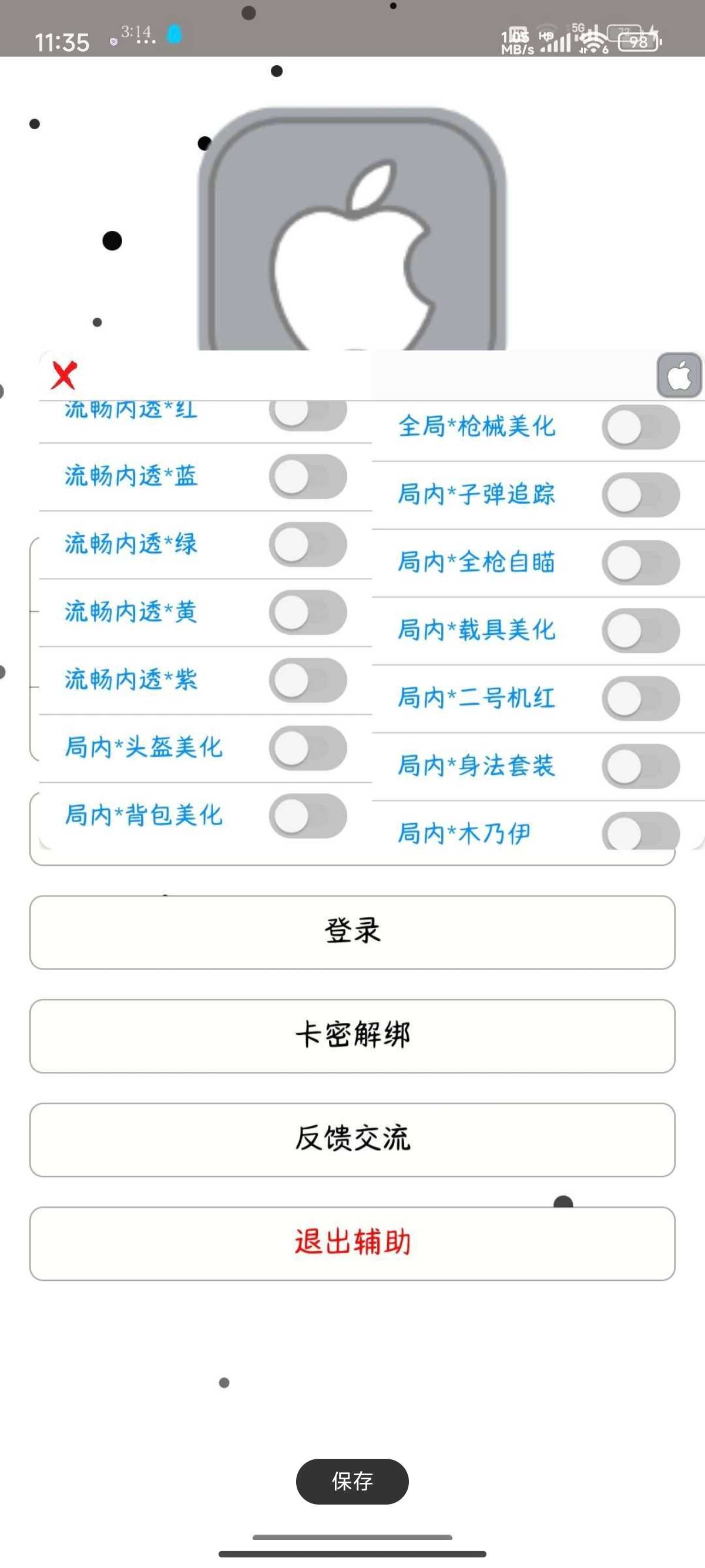Toggle 流畅内透*蓝 switch

(308, 477)
